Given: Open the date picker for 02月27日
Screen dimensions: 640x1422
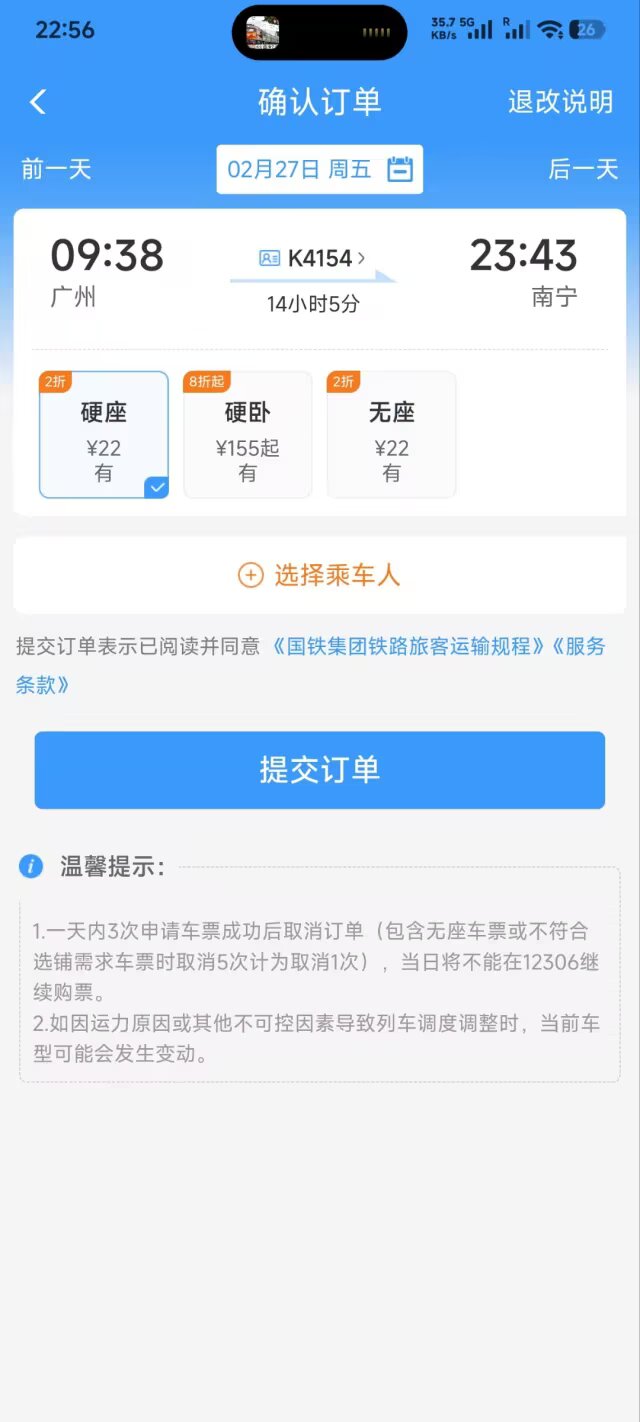Looking at the screenshot, I should click(x=319, y=169).
